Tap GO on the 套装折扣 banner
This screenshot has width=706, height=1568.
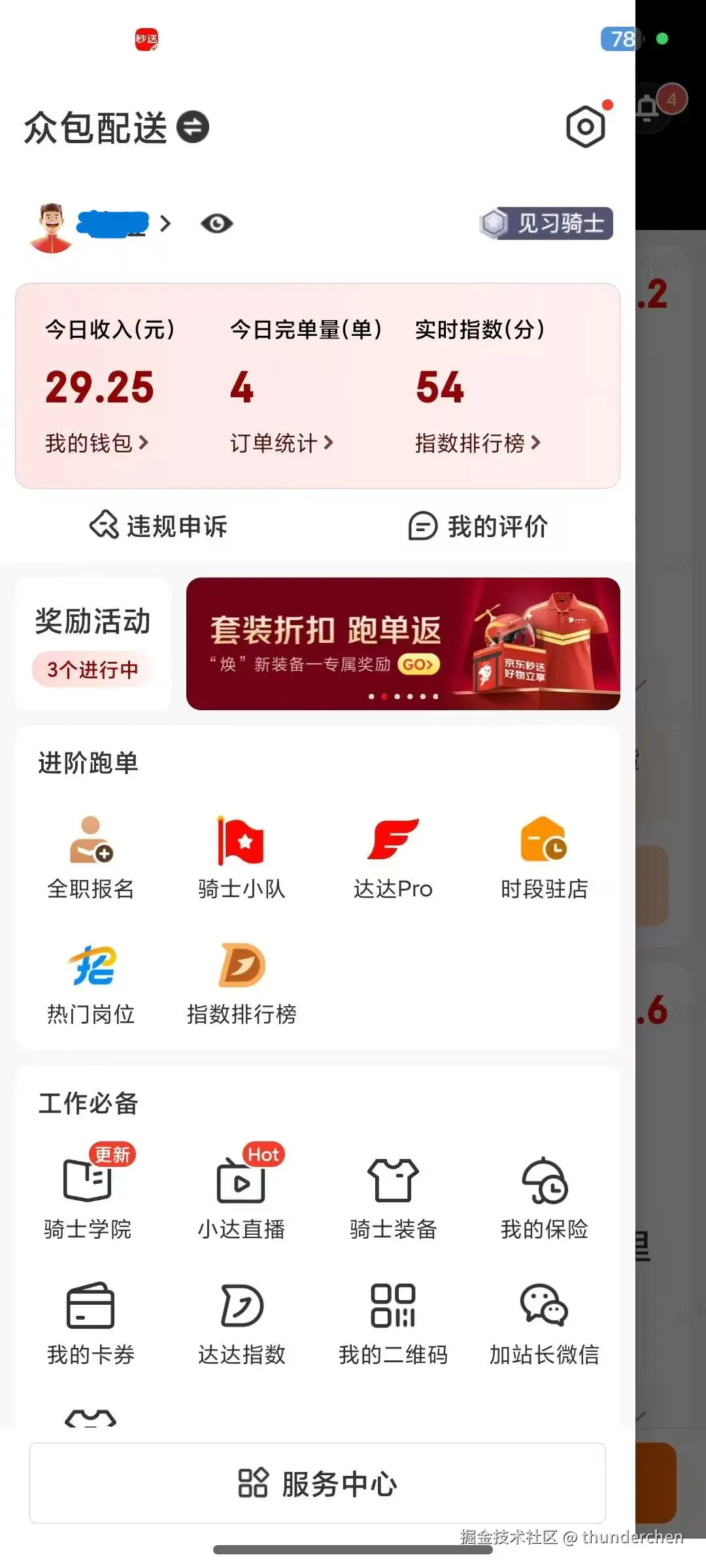point(419,664)
